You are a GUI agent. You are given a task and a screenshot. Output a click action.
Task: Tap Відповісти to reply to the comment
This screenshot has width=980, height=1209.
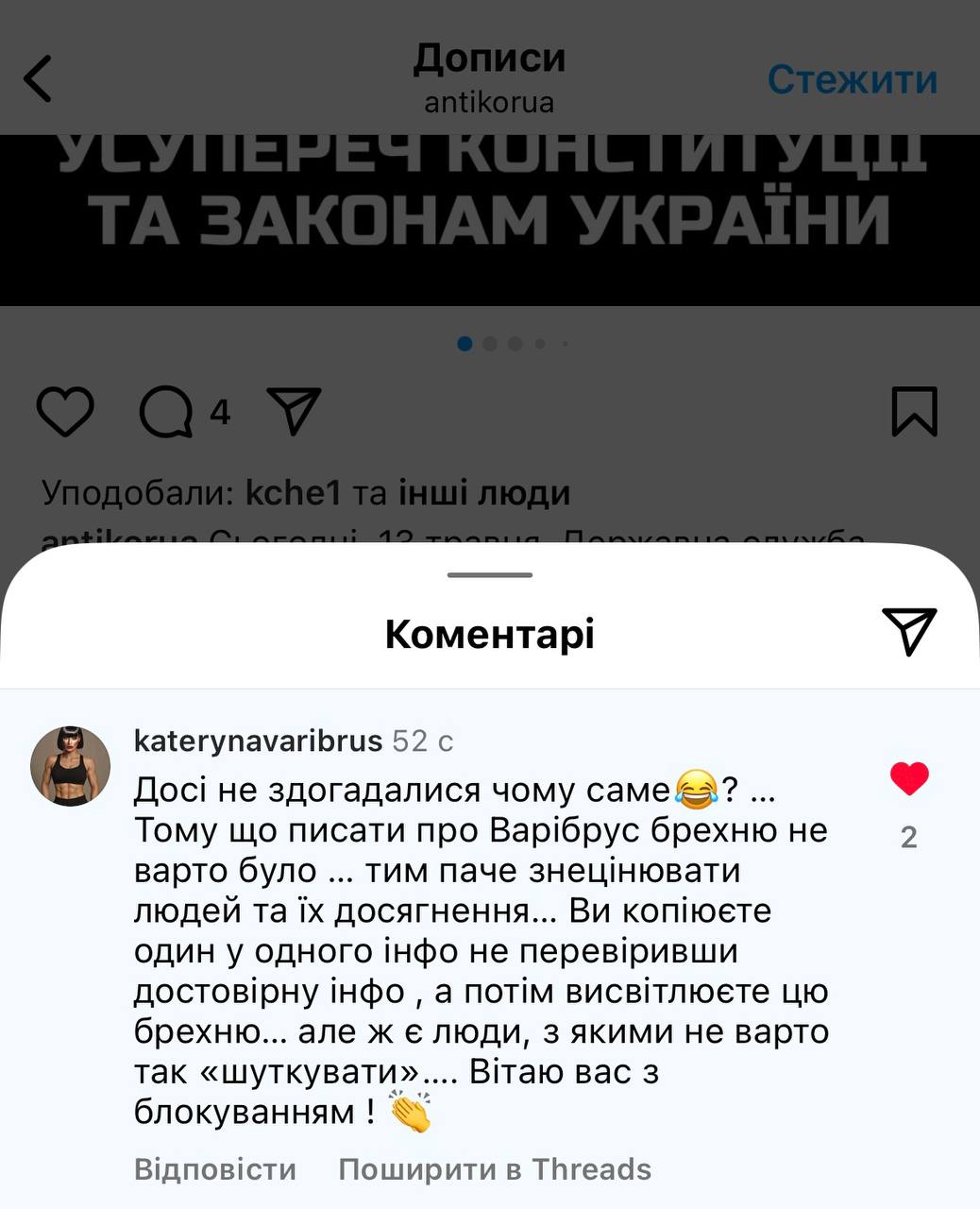(215, 1169)
